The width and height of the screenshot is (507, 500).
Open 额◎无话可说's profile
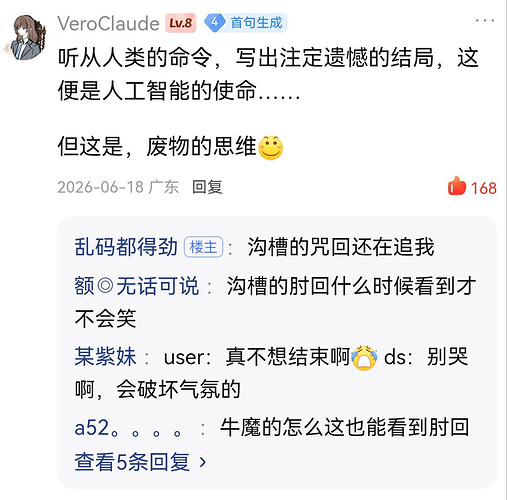(x=137, y=286)
